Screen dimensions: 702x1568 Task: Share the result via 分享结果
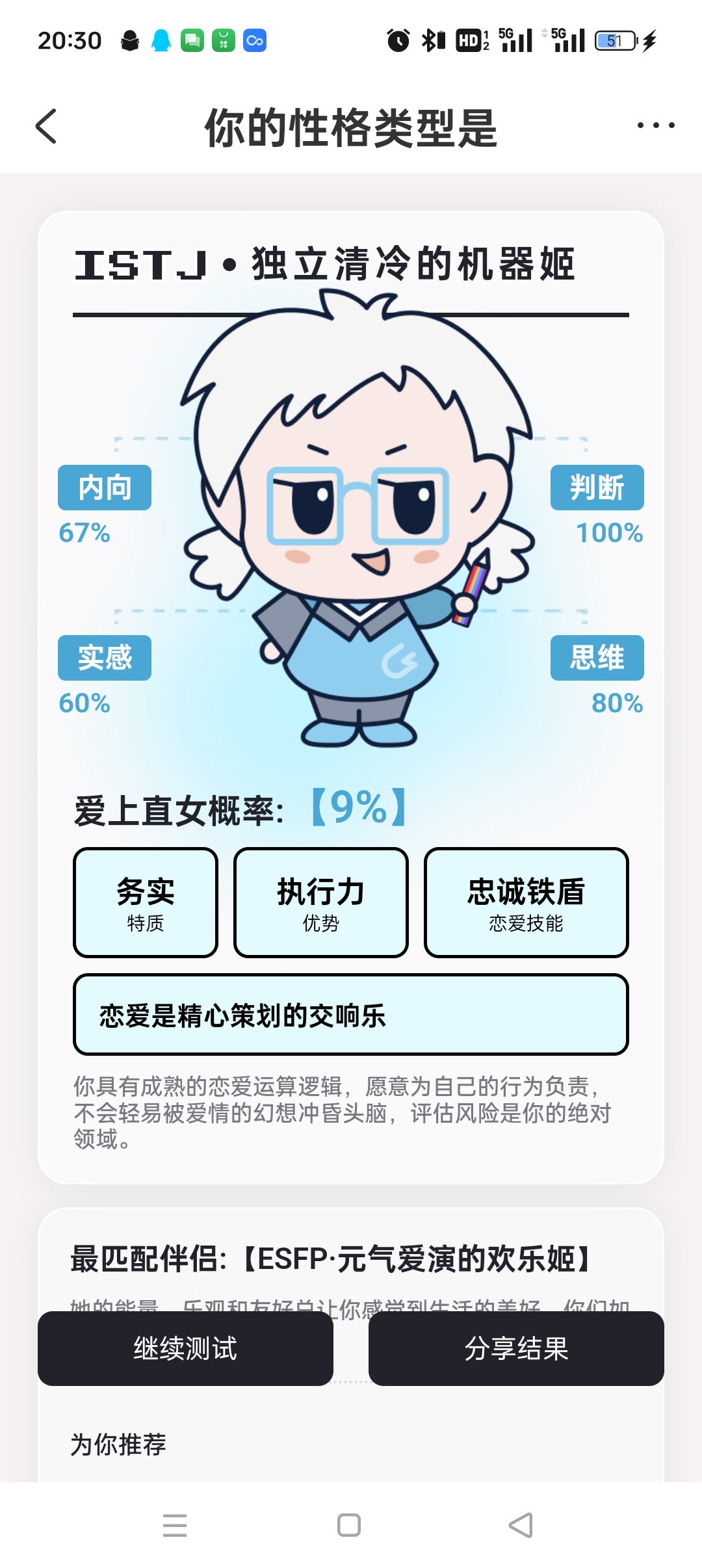[516, 1348]
